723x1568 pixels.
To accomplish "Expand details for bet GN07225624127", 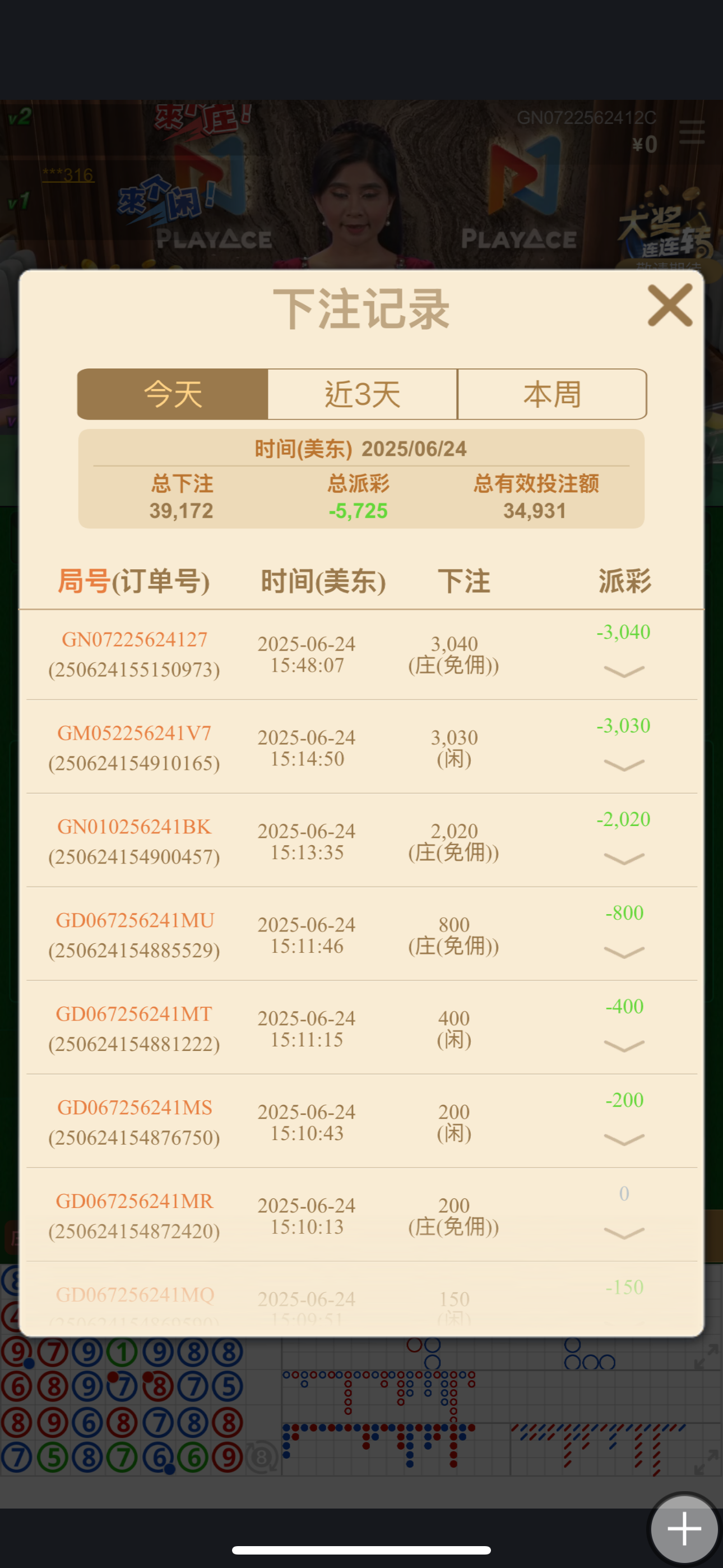I will click(x=624, y=671).
